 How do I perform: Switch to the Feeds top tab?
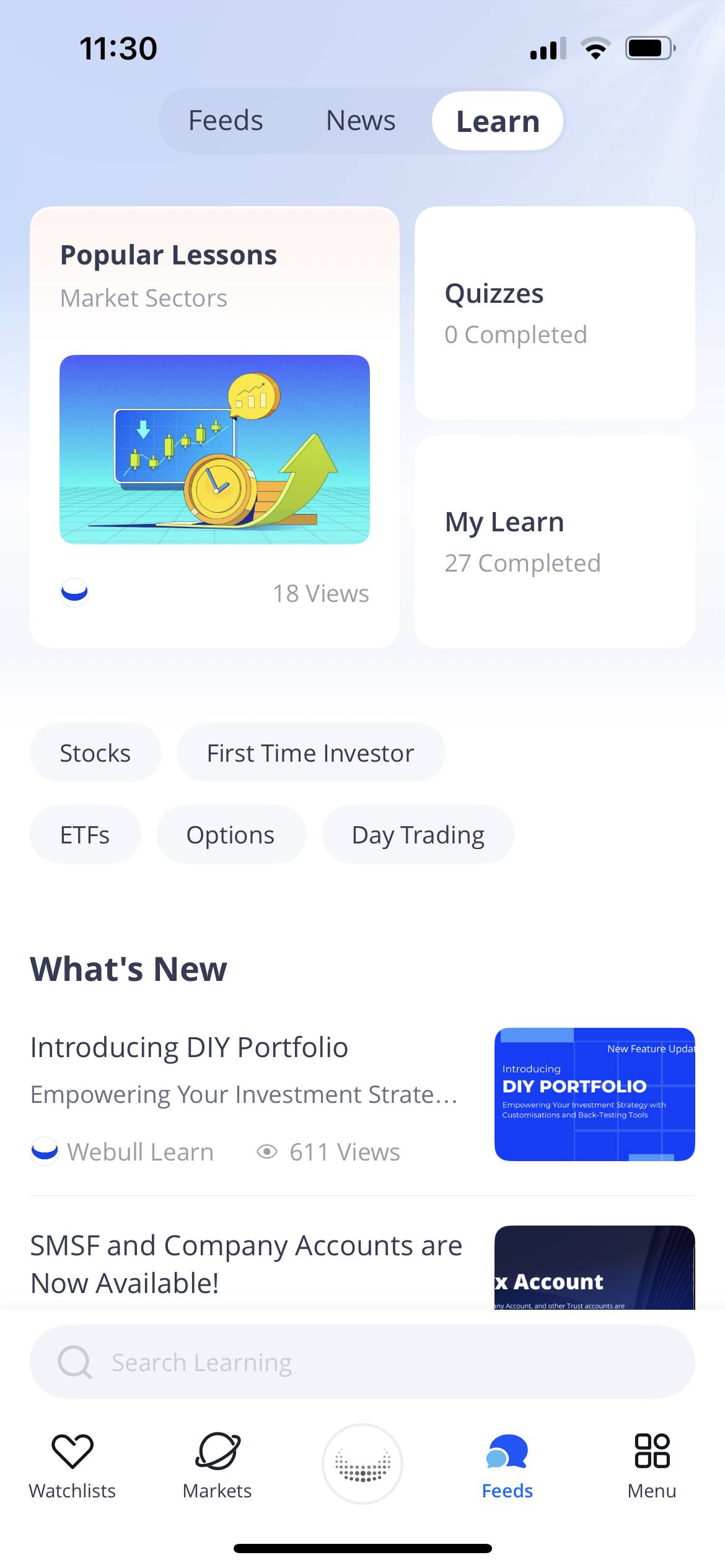point(226,121)
